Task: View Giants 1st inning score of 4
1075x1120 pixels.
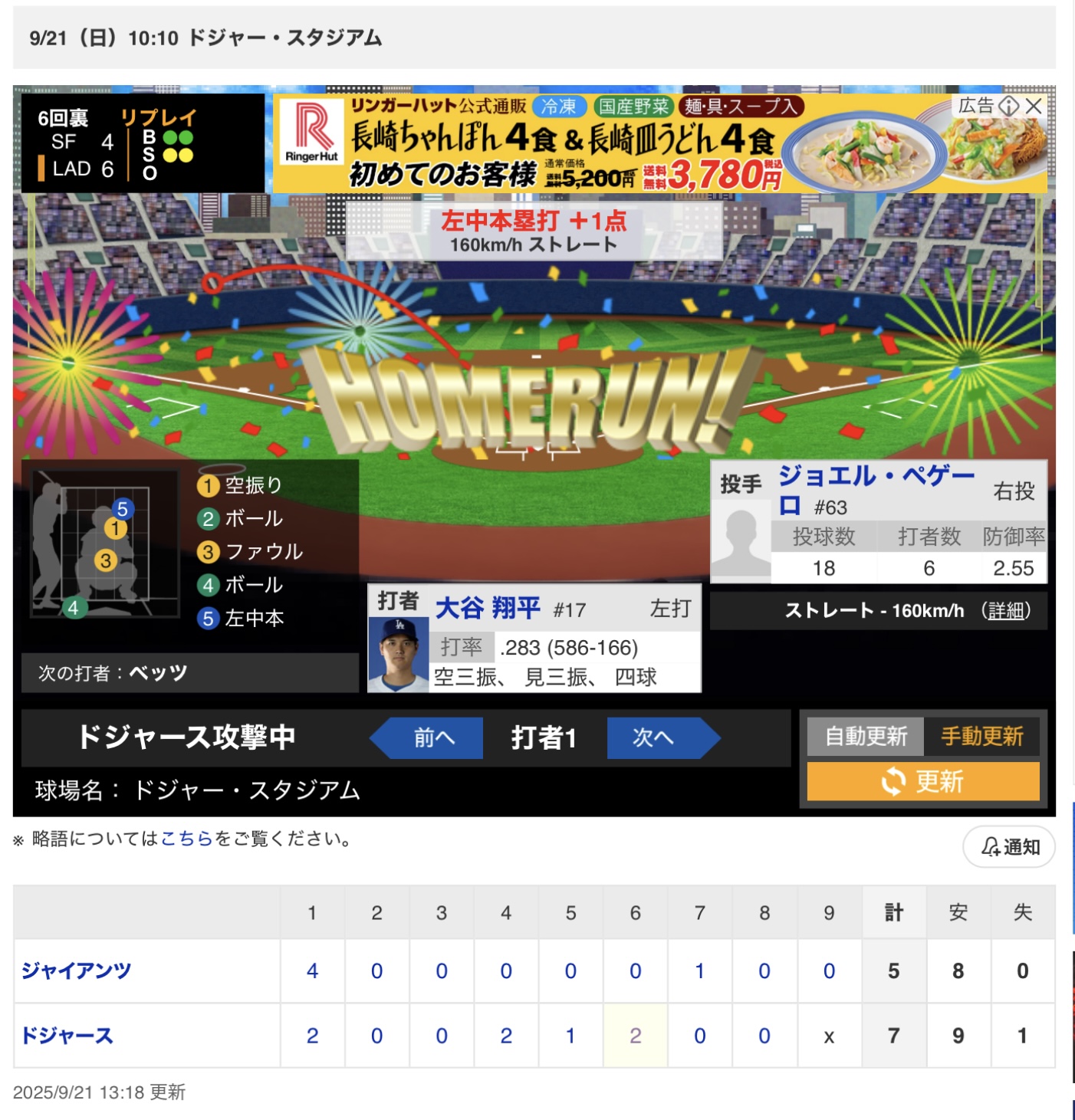Action: (x=312, y=971)
